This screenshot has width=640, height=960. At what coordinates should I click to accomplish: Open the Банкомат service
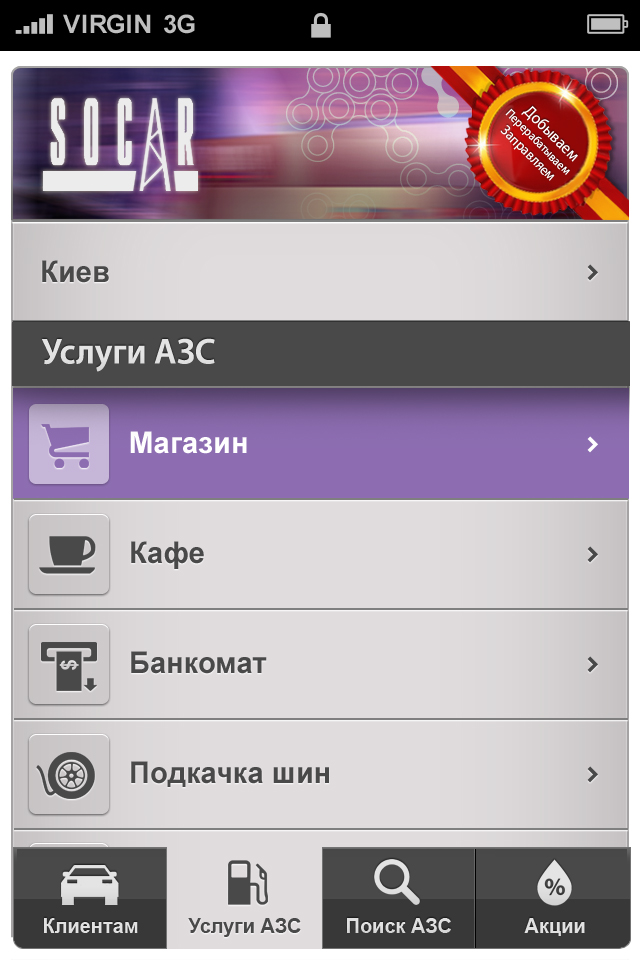click(320, 664)
